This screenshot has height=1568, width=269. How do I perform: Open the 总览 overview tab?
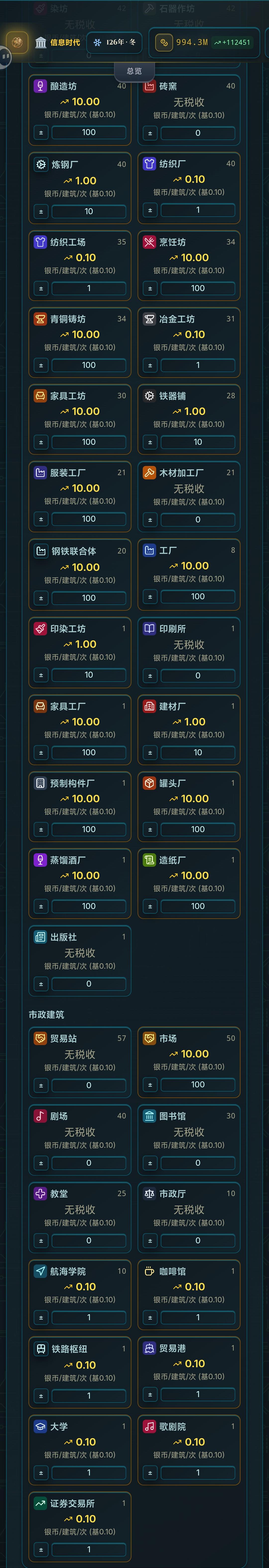click(x=134, y=71)
